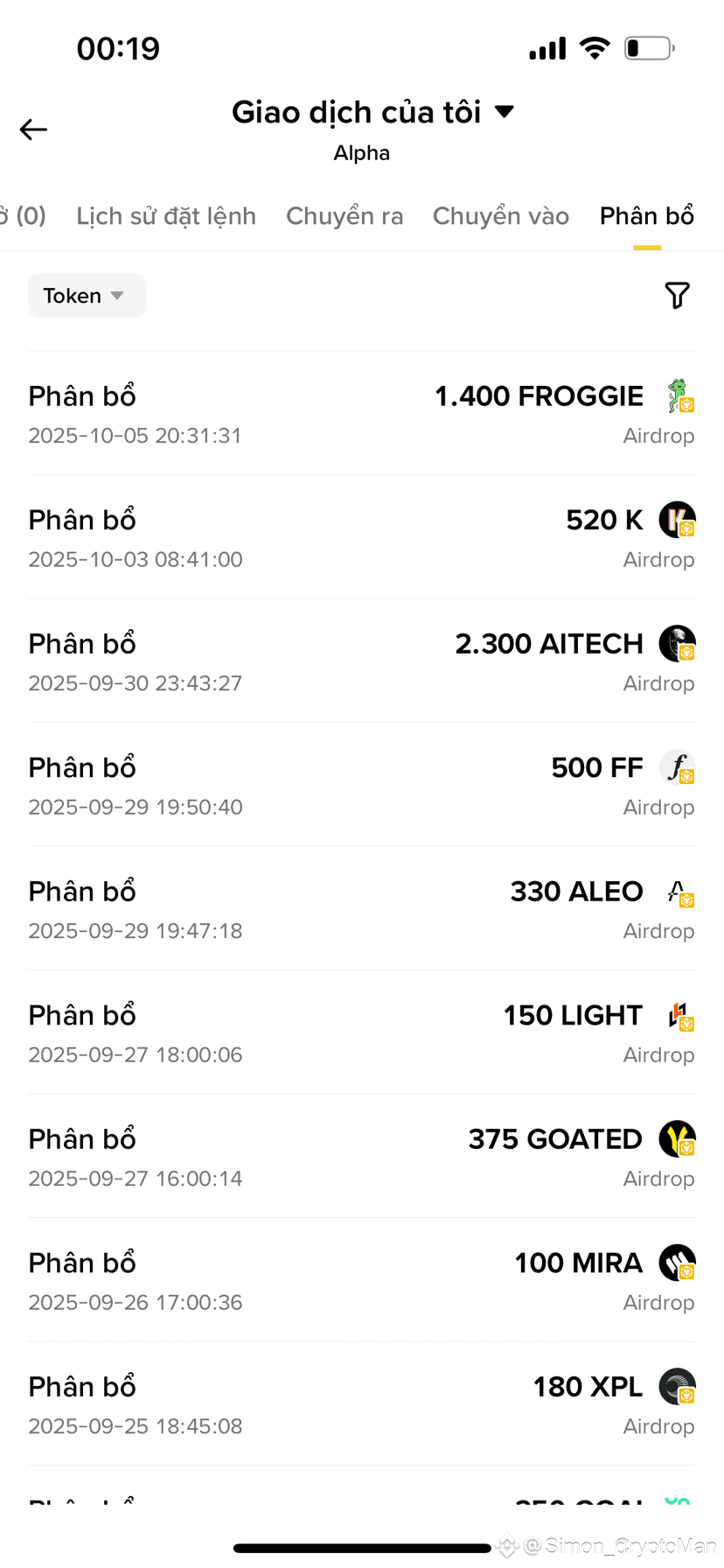
Task: Open the 520 K airdrop entry
Action: click(x=362, y=537)
